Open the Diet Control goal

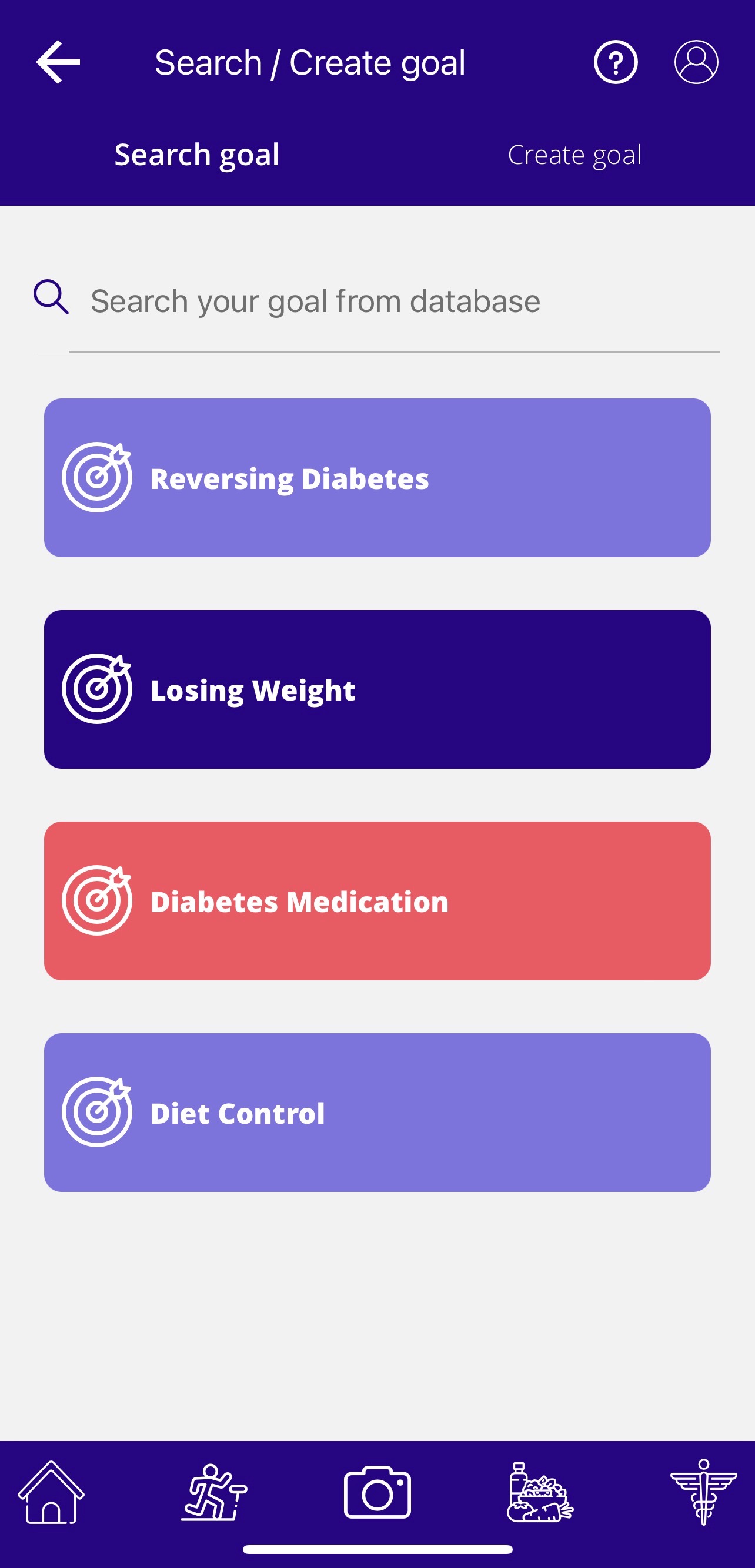click(x=377, y=1112)
